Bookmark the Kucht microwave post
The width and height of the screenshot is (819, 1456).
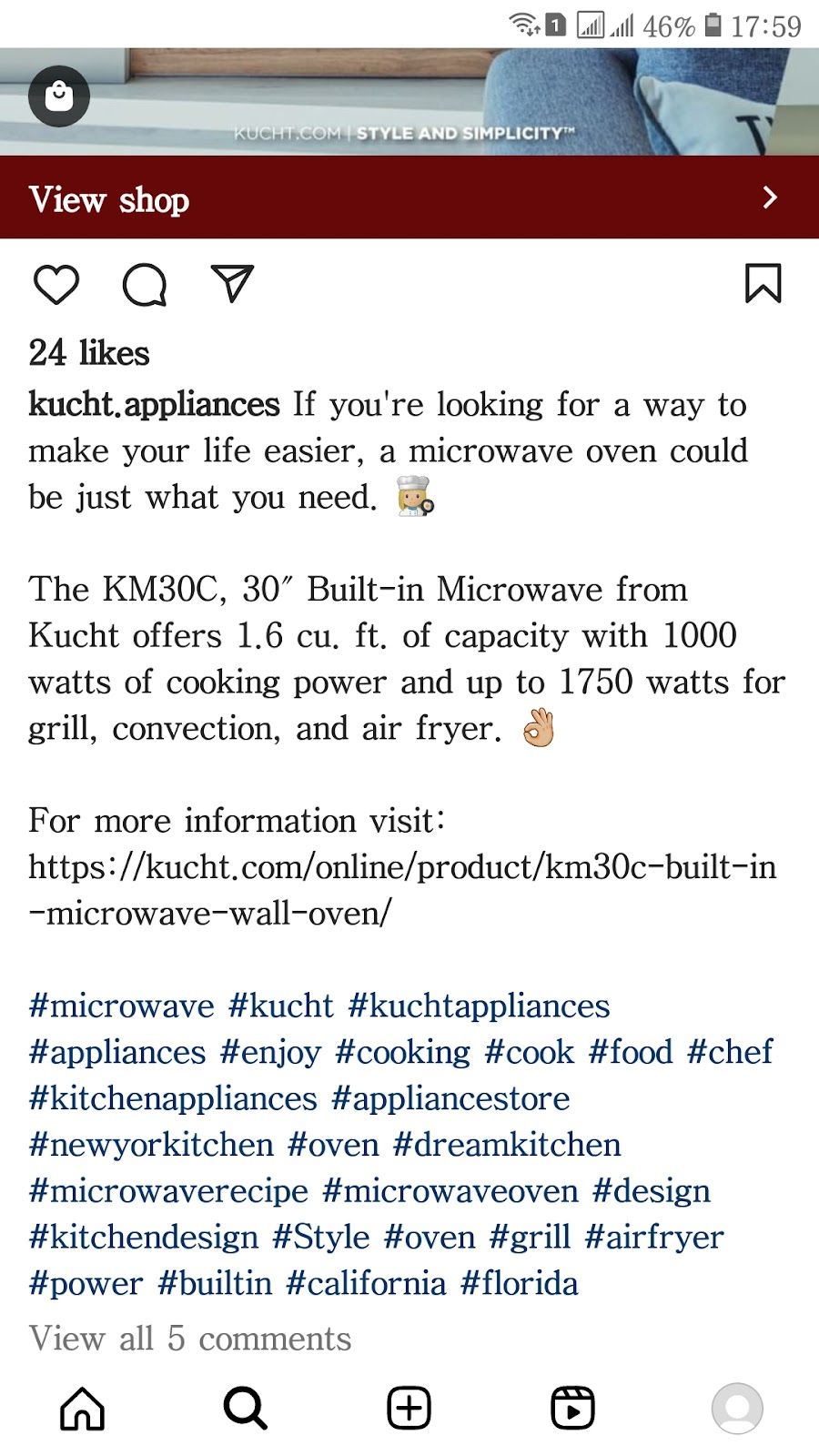[x=763, y=283]
